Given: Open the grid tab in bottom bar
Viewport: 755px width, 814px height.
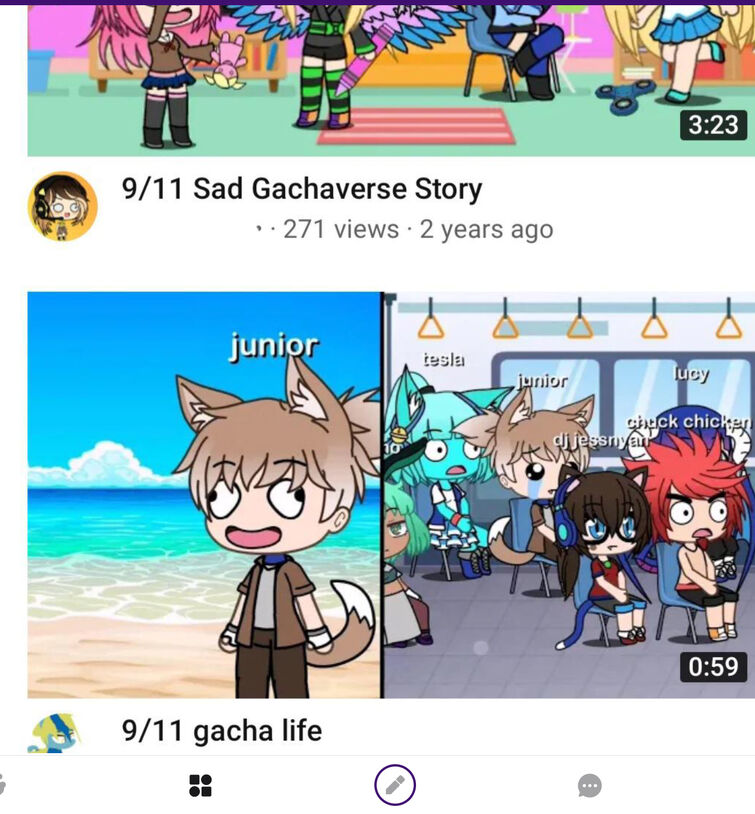Looking at the screenshot, I should point(200,786).
